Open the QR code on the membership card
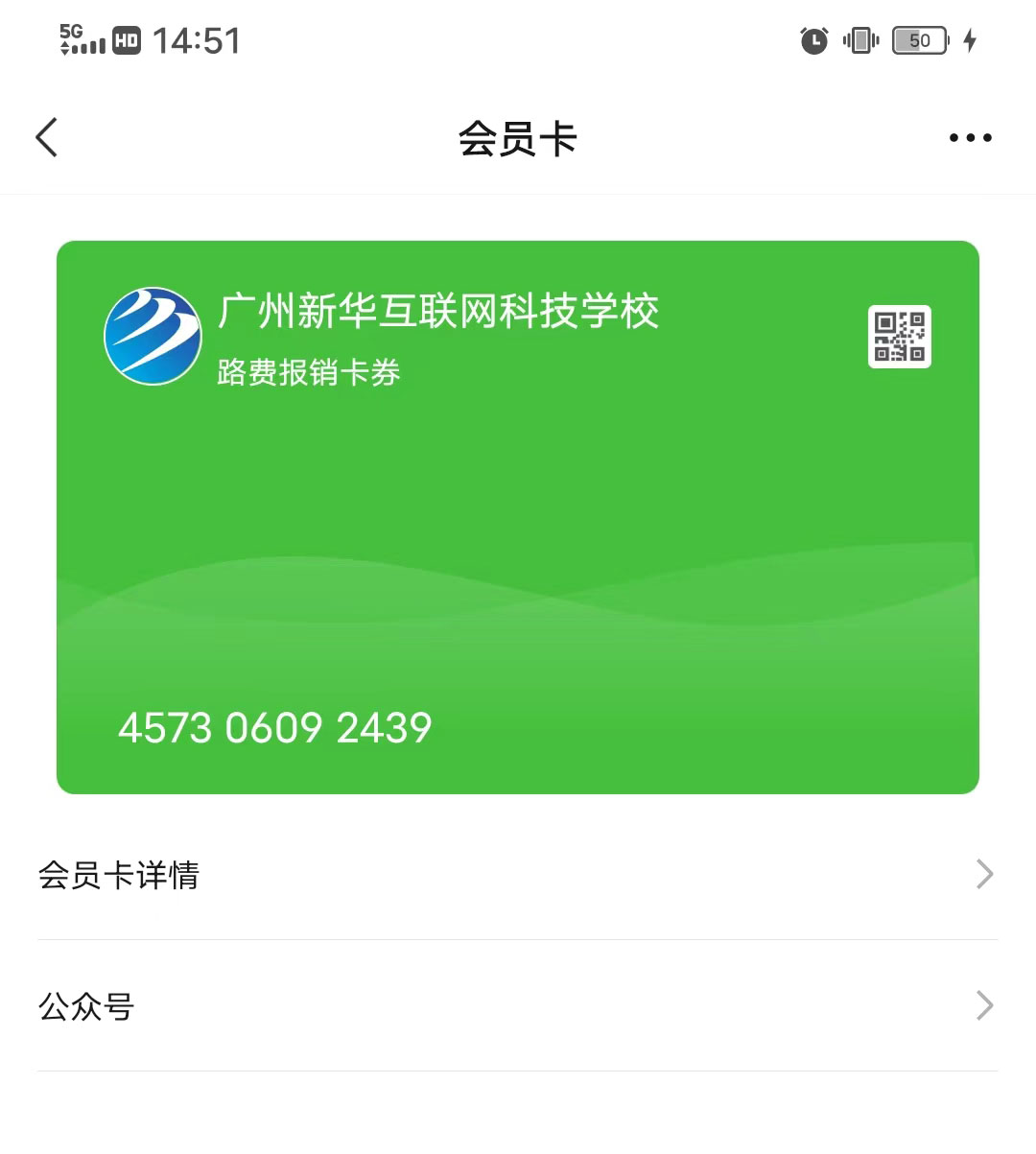The width and height of the screenshot is (1036, 1154). (899, 337)
